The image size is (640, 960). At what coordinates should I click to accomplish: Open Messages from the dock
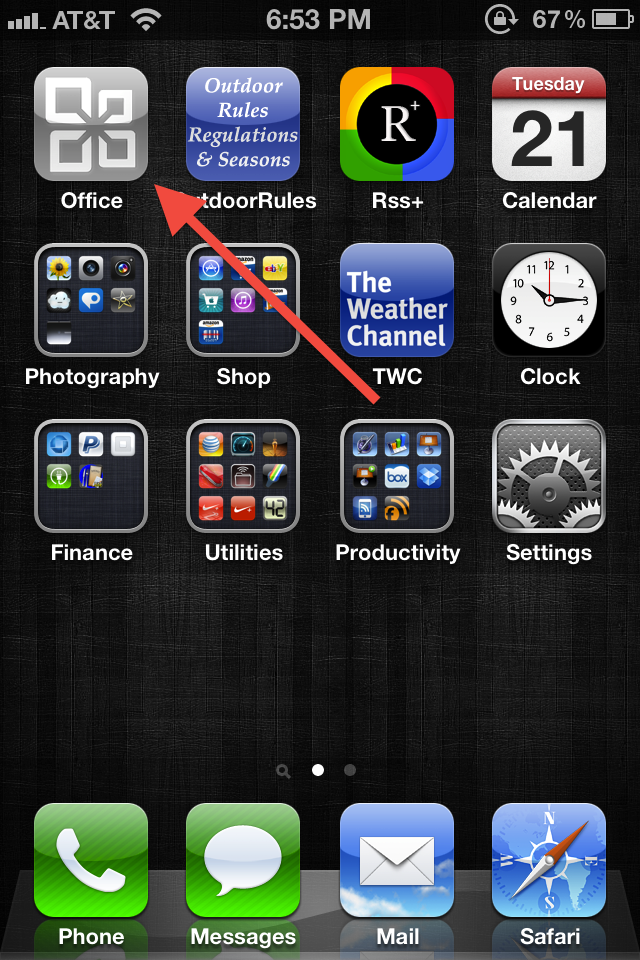tap(243, 860)
